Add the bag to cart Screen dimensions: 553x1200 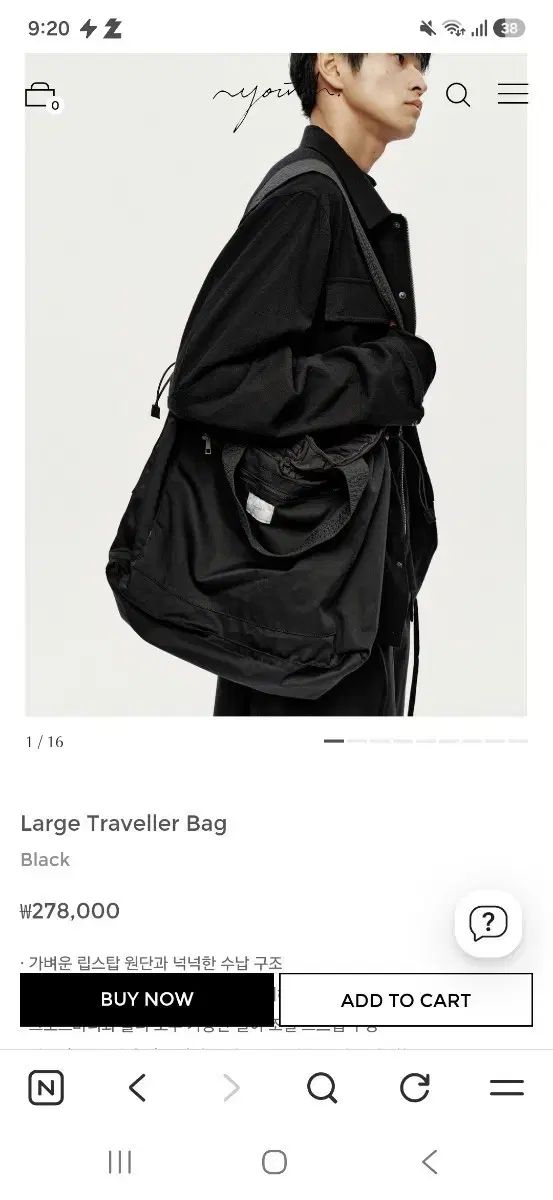406,1000
